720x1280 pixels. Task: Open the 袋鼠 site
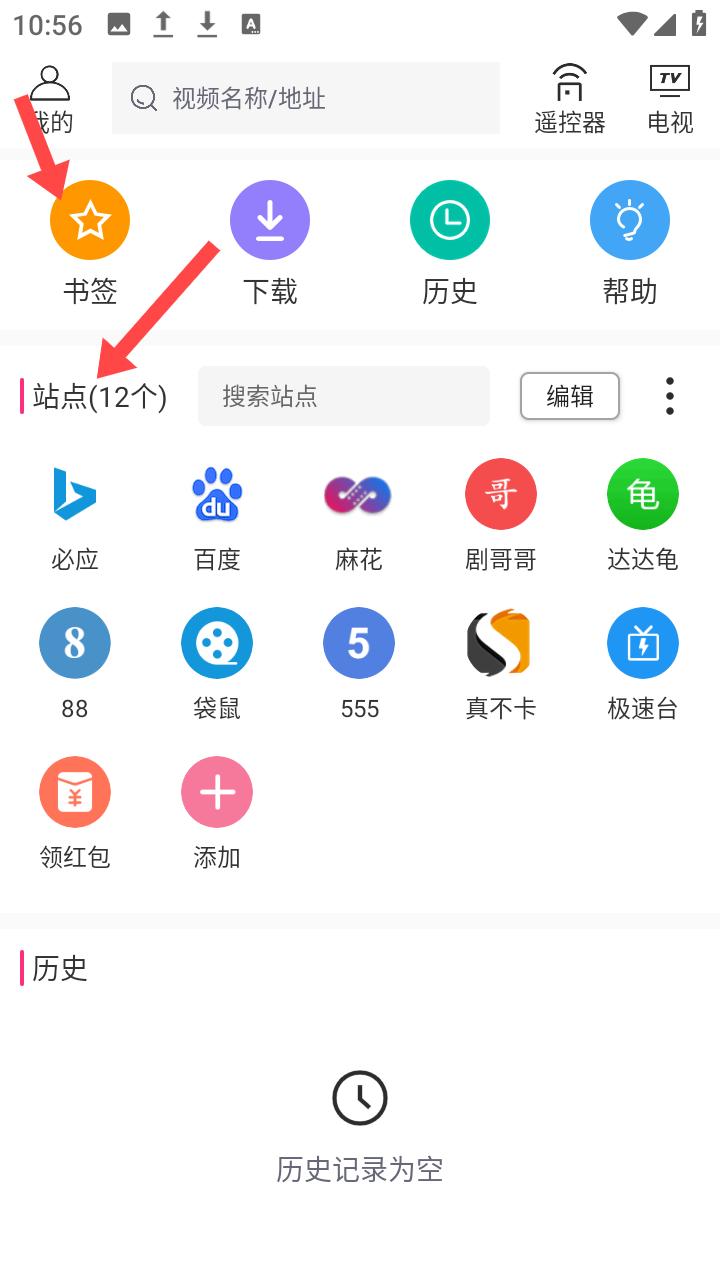pyautogui.click(x=217, y=665)
